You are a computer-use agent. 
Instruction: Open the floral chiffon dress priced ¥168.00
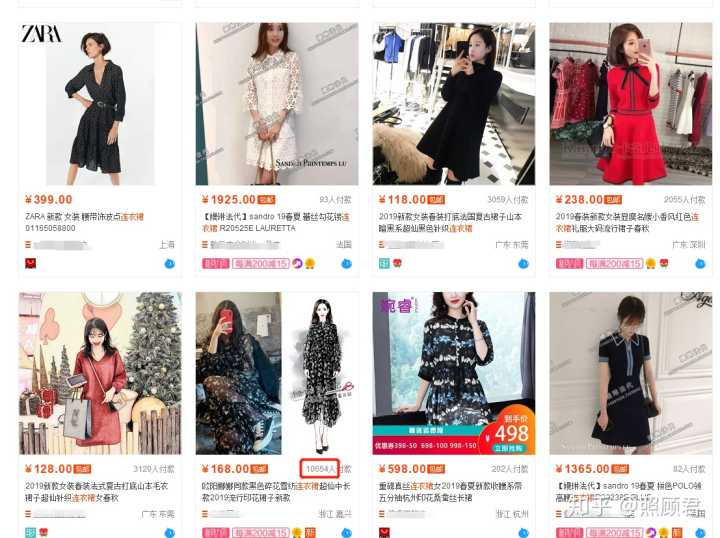(x=276, y=373)
